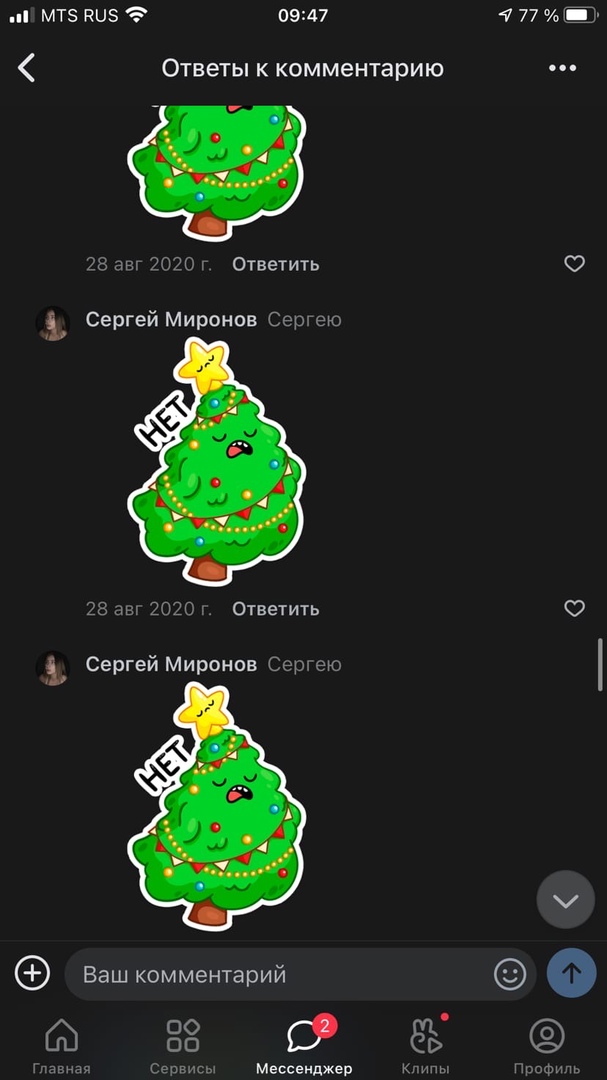The width and height of the screenshot is (607, 1080).
Task: Go back from the comment replies
Action: 27,68
